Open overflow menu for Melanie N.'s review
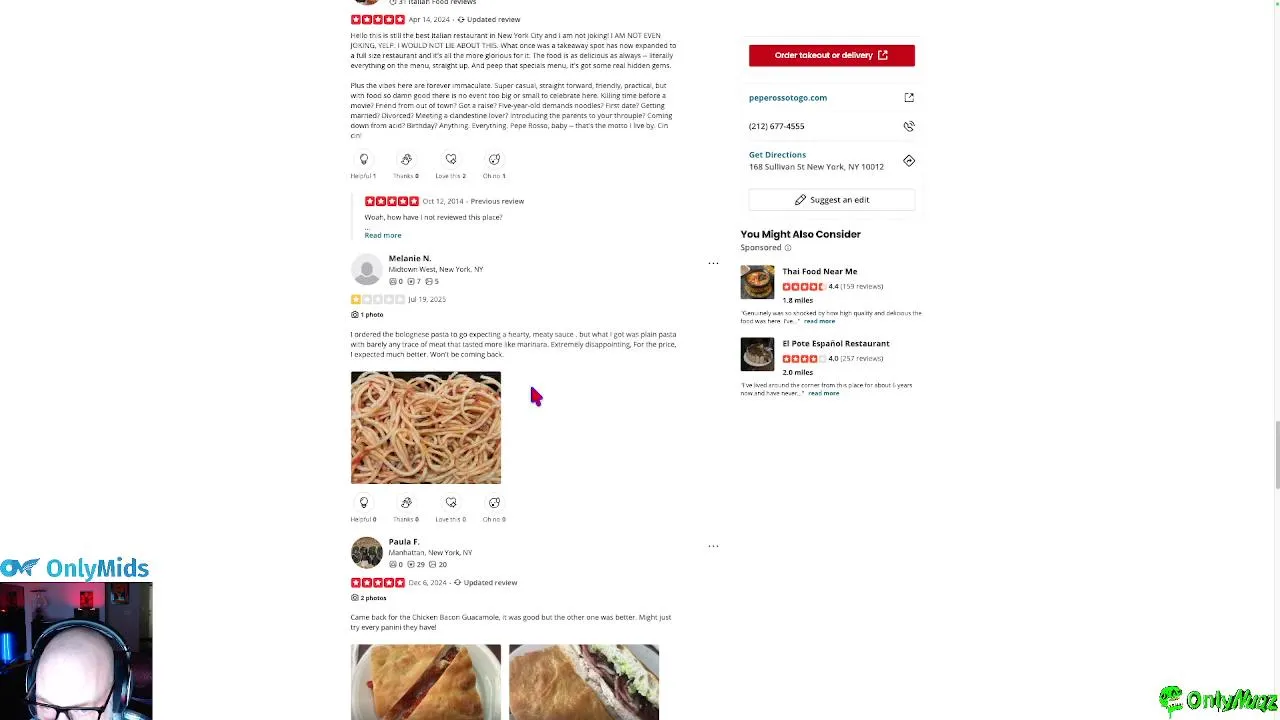 click(x=713, y=263)
